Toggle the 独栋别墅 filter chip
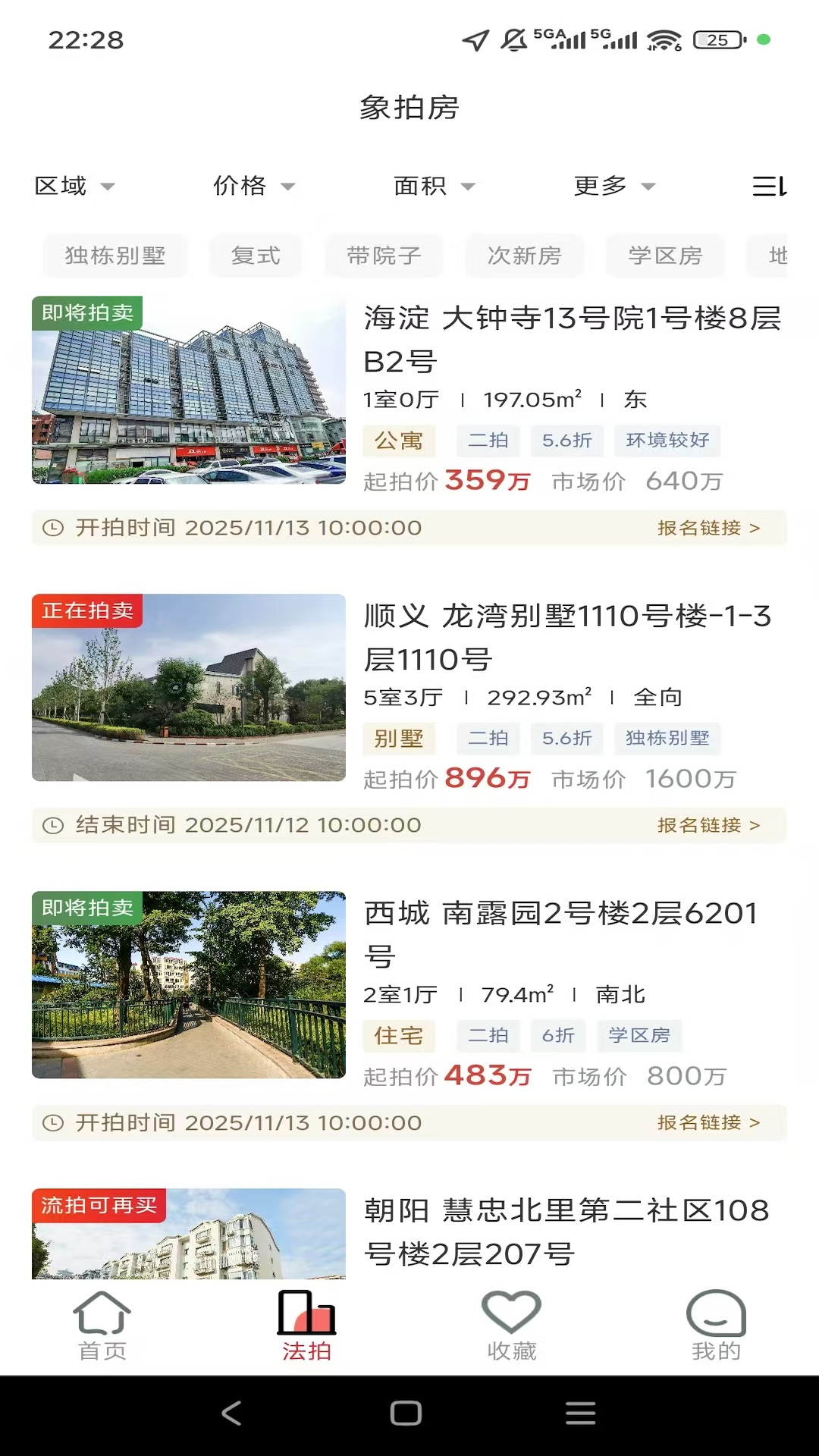 pyautogui.click(x=115, y=256)
